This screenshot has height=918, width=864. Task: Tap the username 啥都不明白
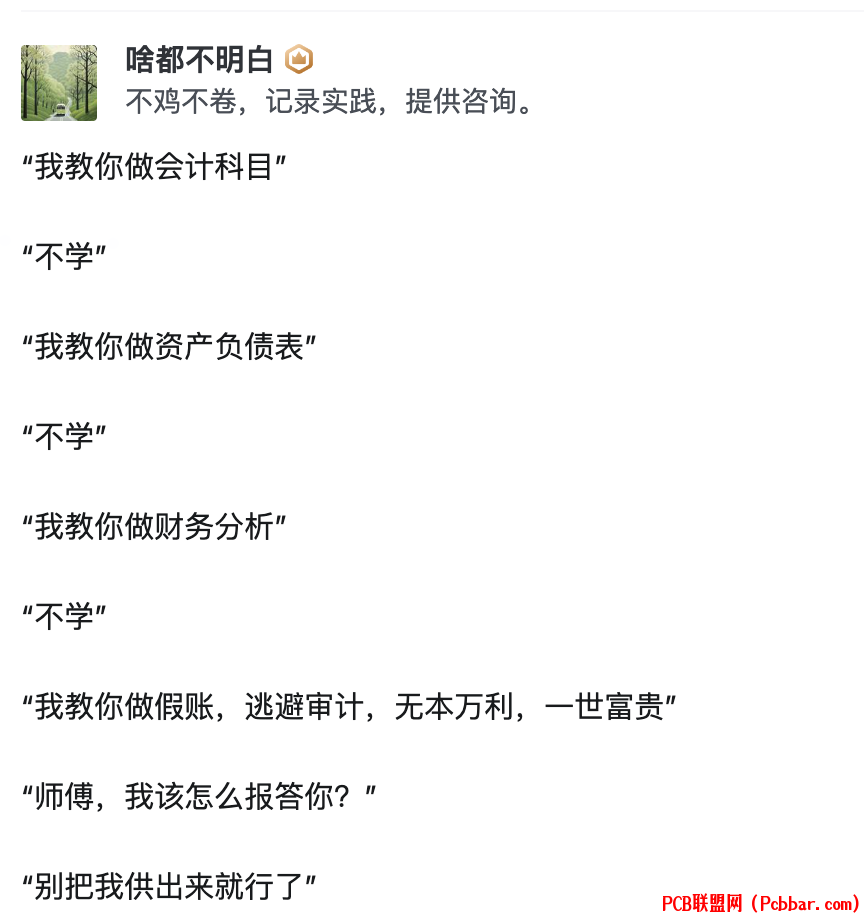199,60
